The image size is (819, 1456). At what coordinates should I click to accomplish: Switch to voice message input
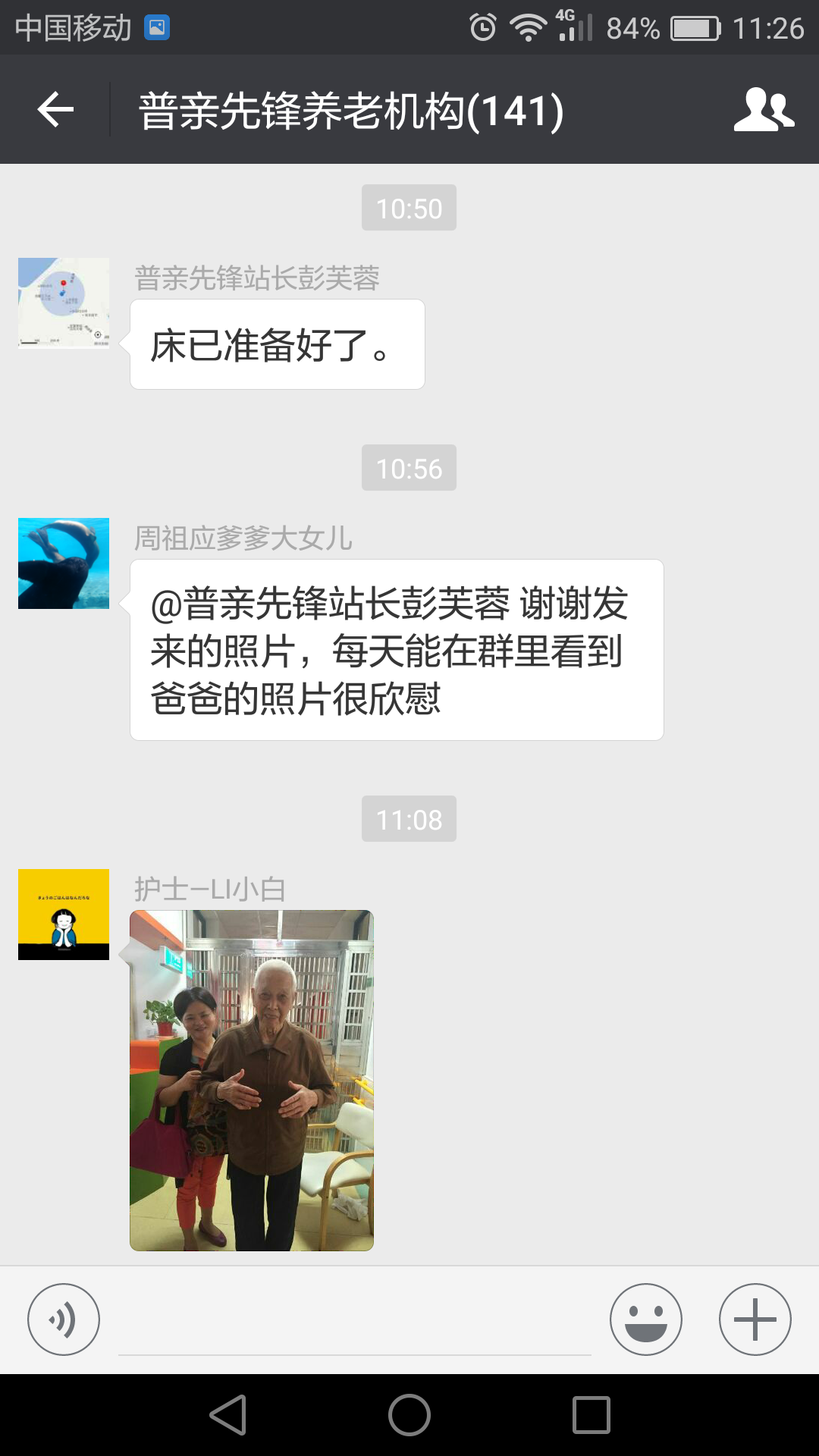tap(64, 1319)
